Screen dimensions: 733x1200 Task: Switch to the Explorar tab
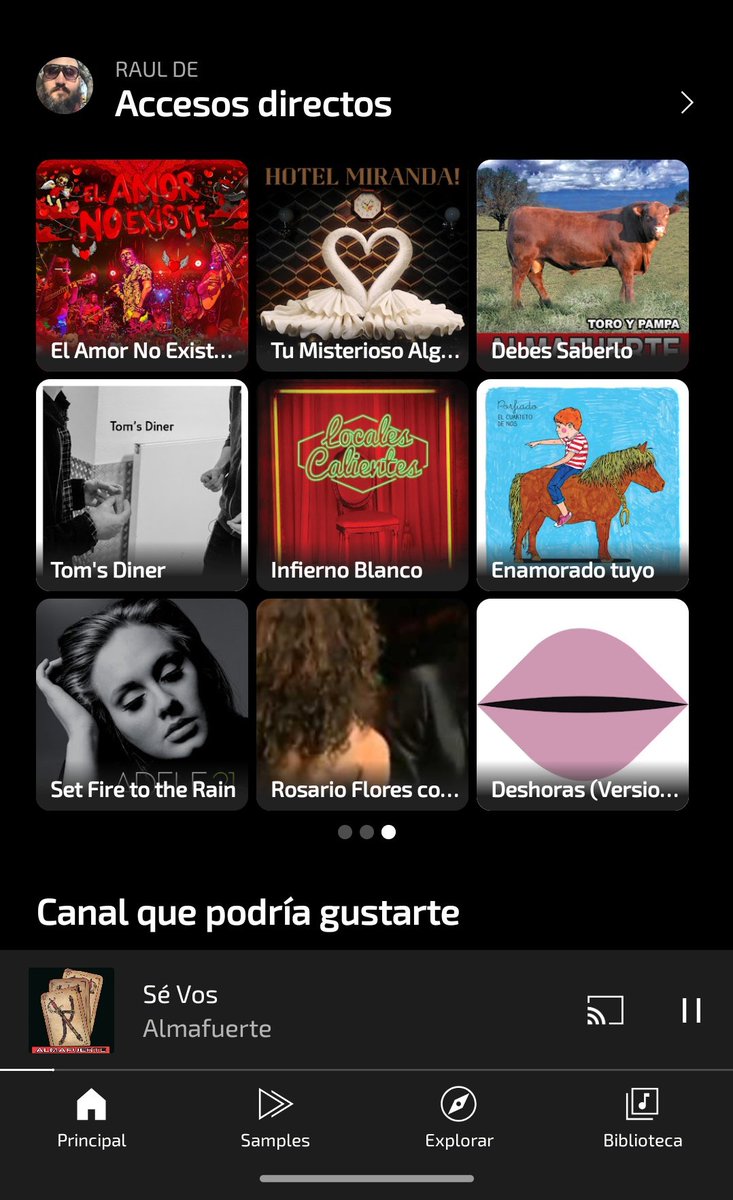[459, 1119]
